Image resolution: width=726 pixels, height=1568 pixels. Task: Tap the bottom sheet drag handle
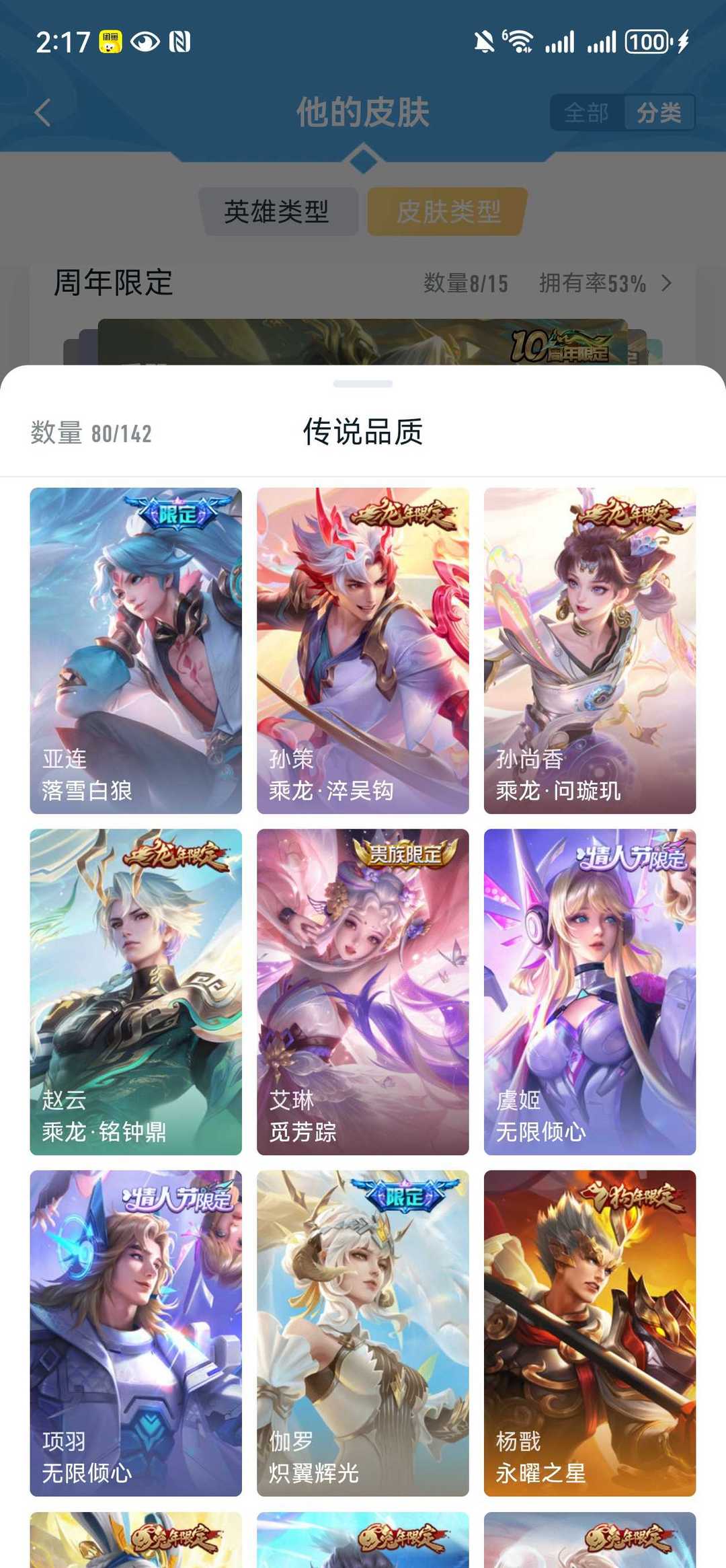(x=363, y=384)
